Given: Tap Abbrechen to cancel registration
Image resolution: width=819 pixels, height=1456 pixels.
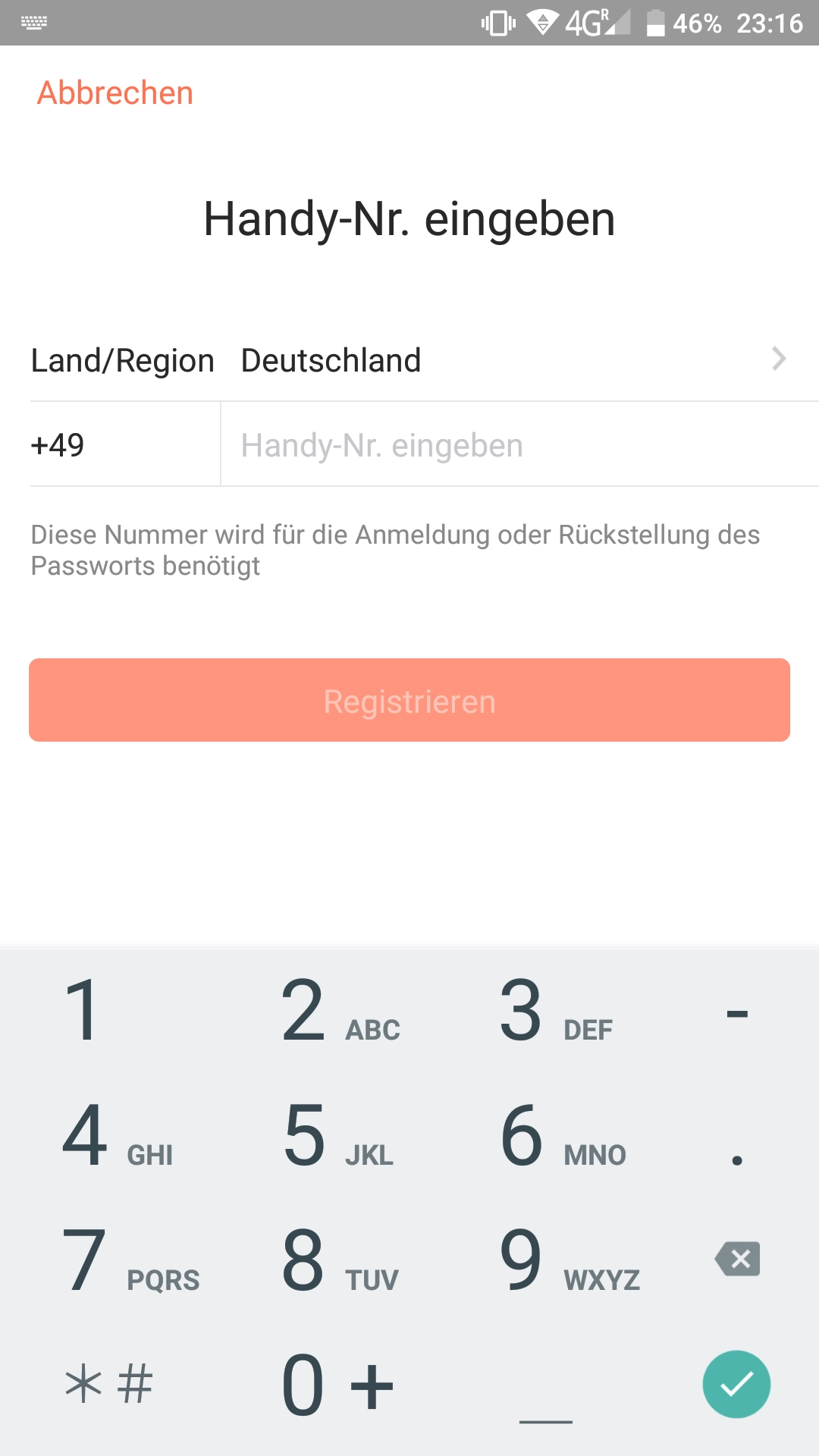Looking at the screenshot, I should point(115,93).
